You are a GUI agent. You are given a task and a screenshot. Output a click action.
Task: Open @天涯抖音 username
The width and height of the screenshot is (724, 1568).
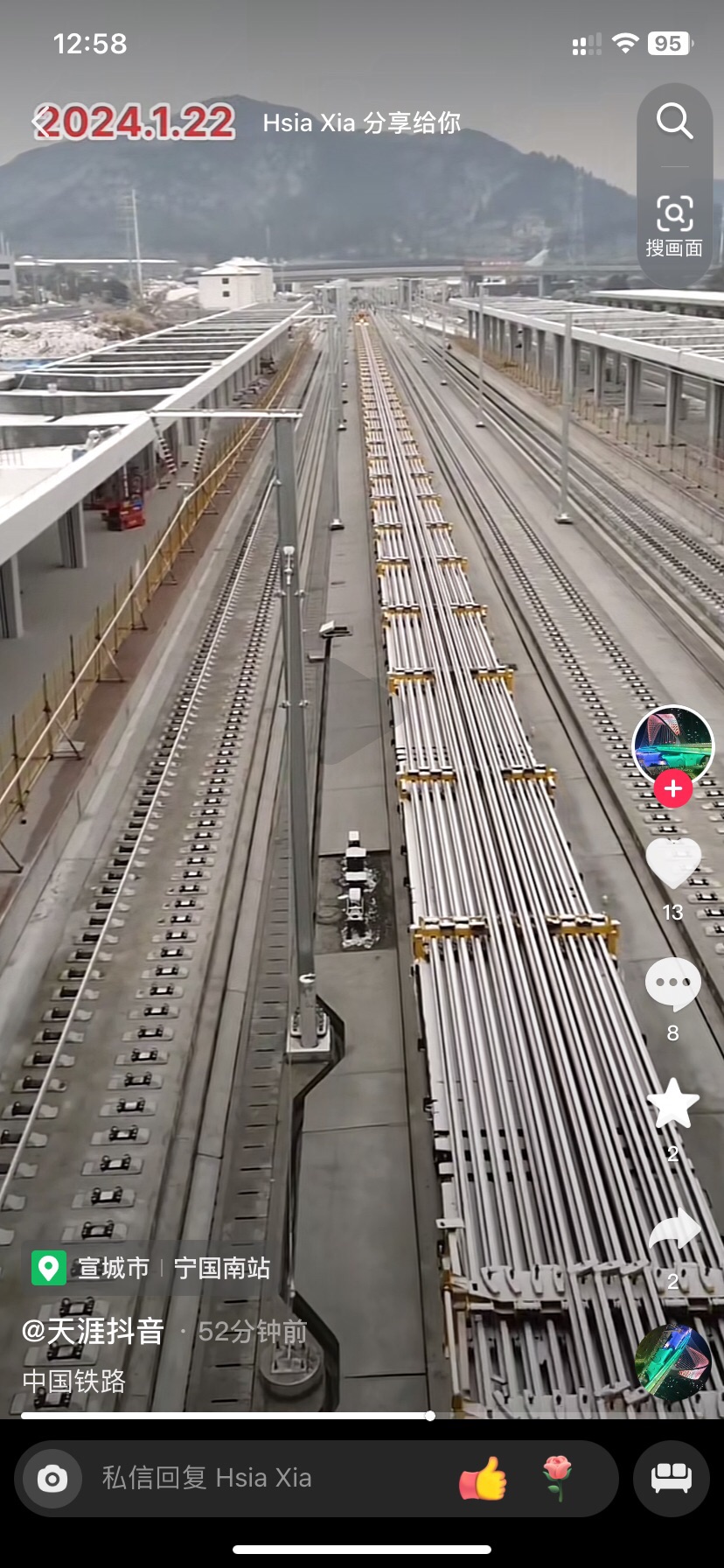(x=93, y=1331)
